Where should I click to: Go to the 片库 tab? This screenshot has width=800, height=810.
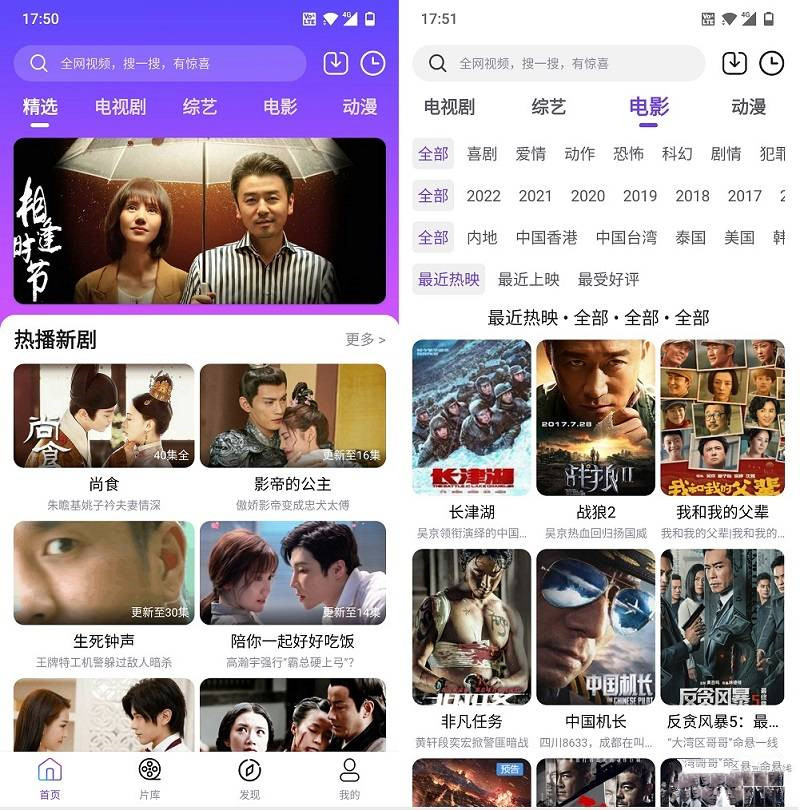click(149, 778)
